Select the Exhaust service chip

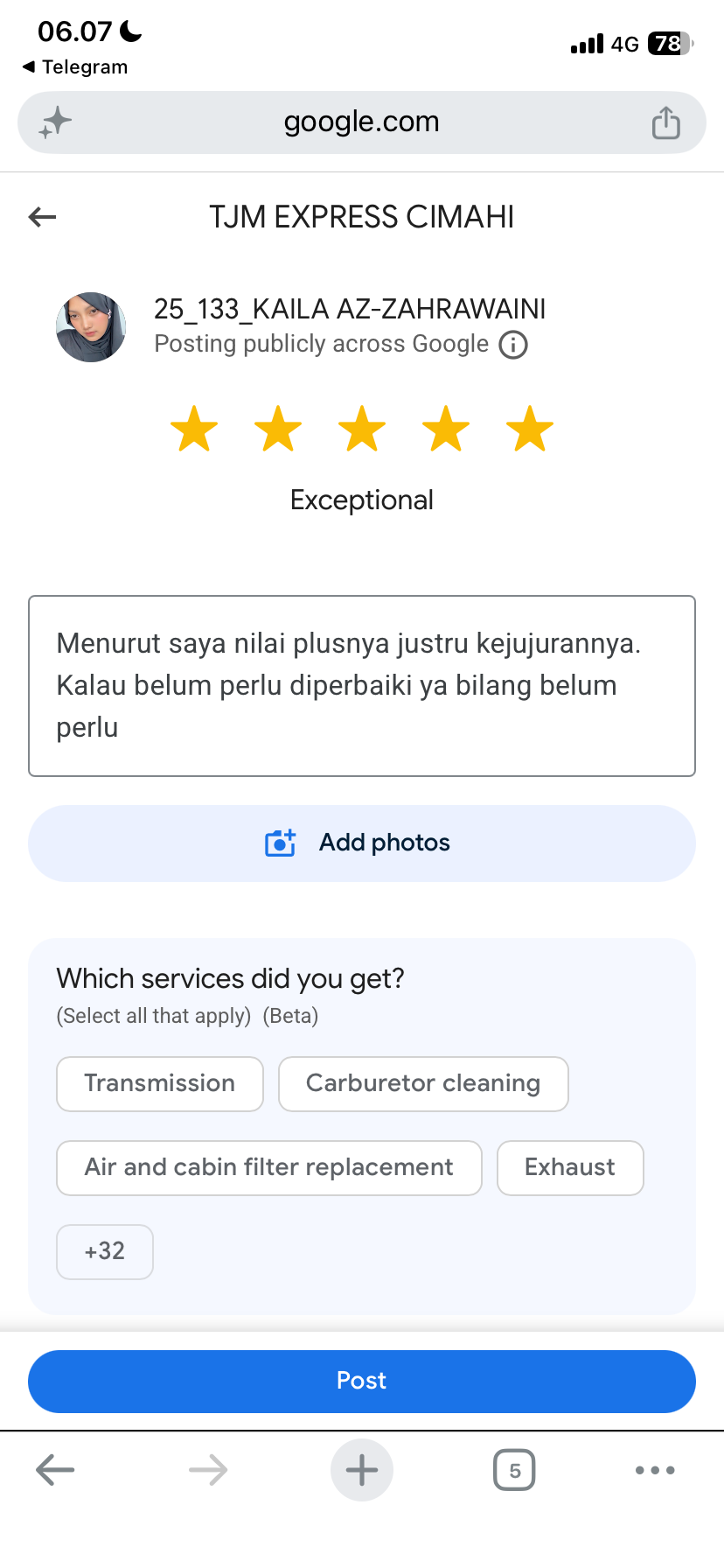pyautogui.click(x=570, y=1168)
